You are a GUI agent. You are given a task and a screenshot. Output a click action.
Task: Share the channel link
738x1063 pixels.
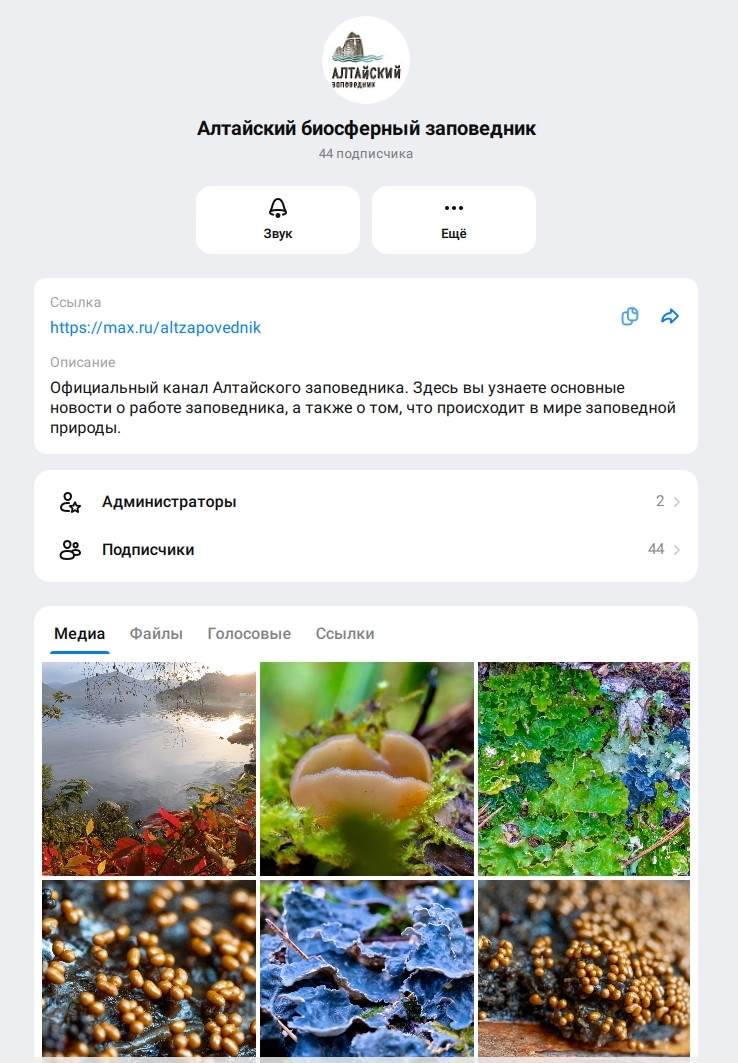click(670, 317)
